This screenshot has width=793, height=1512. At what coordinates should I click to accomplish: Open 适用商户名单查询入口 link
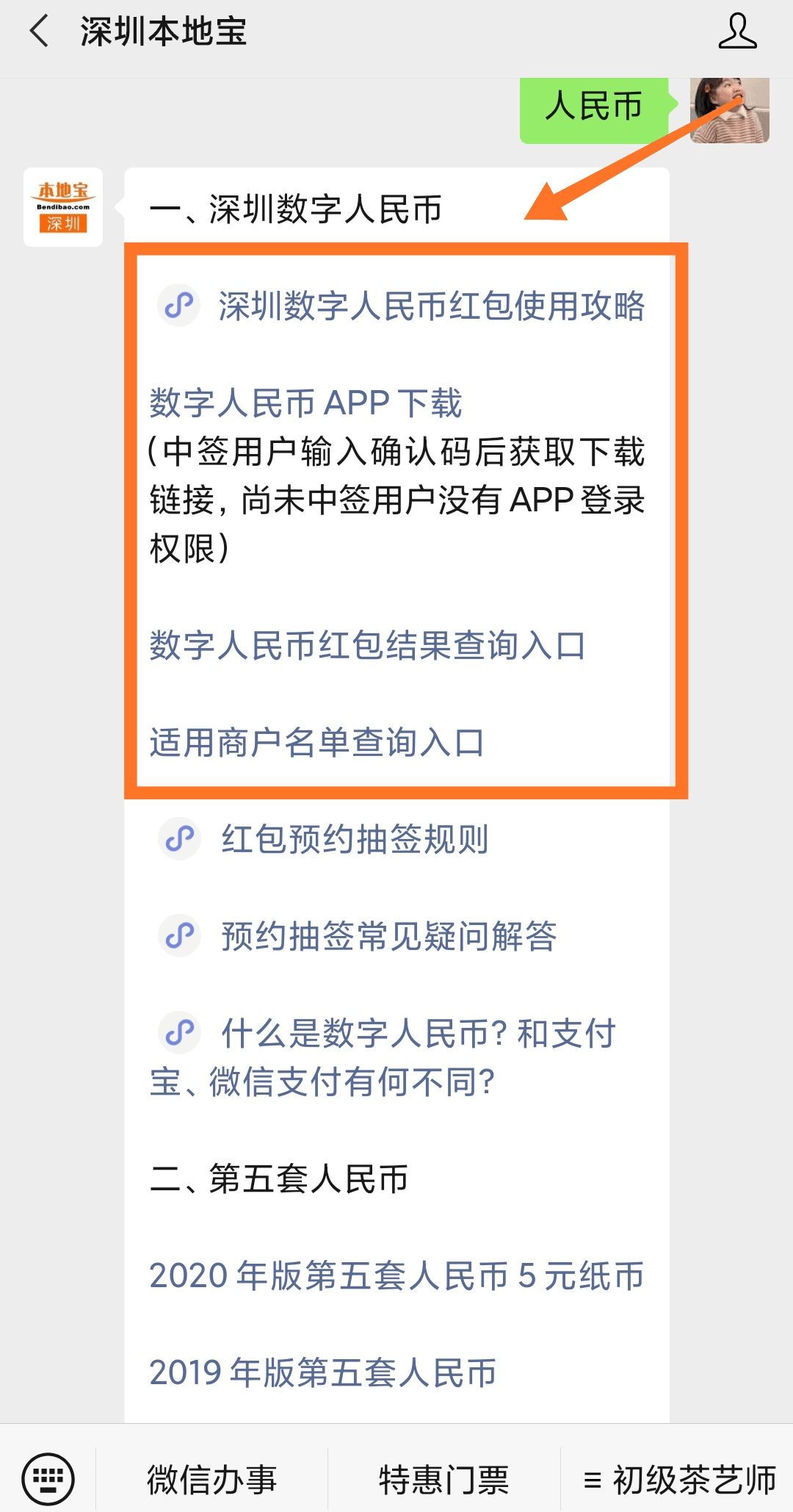pyautogui.click(x=316, y=743)
